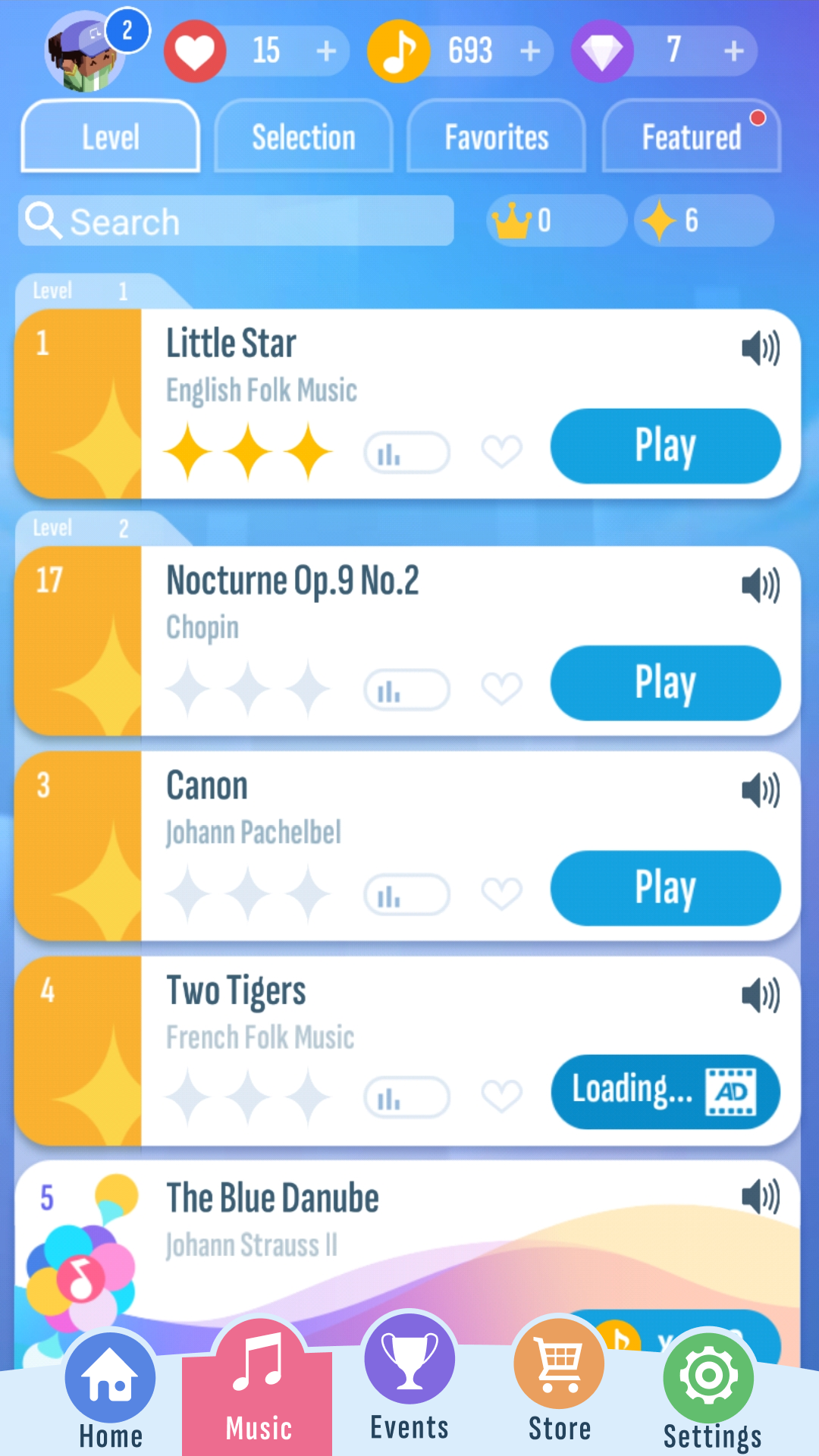Play the song Nocturne Op.9 No.2
The image size is (819, 1456).
pos(665,683)
